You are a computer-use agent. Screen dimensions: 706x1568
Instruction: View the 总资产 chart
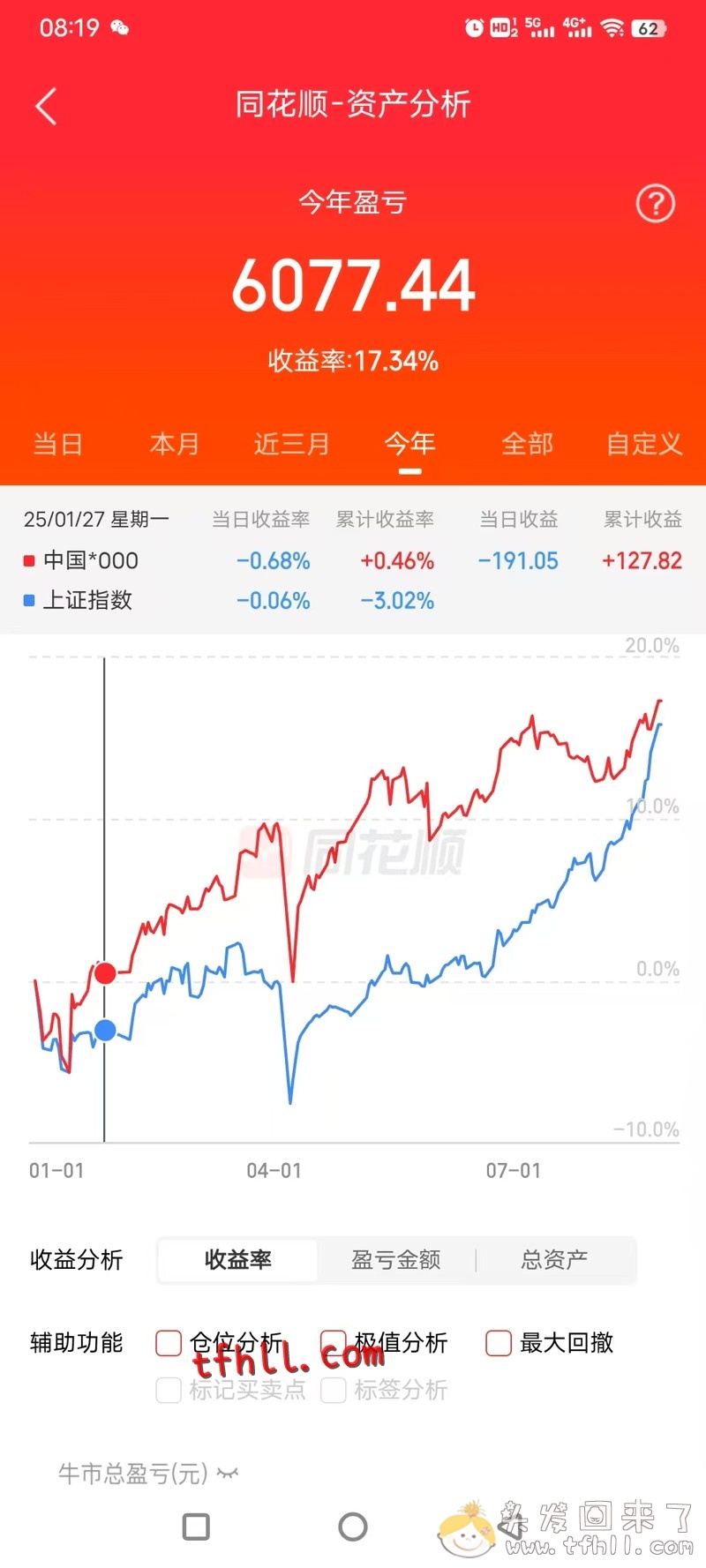pos(554,1260)
